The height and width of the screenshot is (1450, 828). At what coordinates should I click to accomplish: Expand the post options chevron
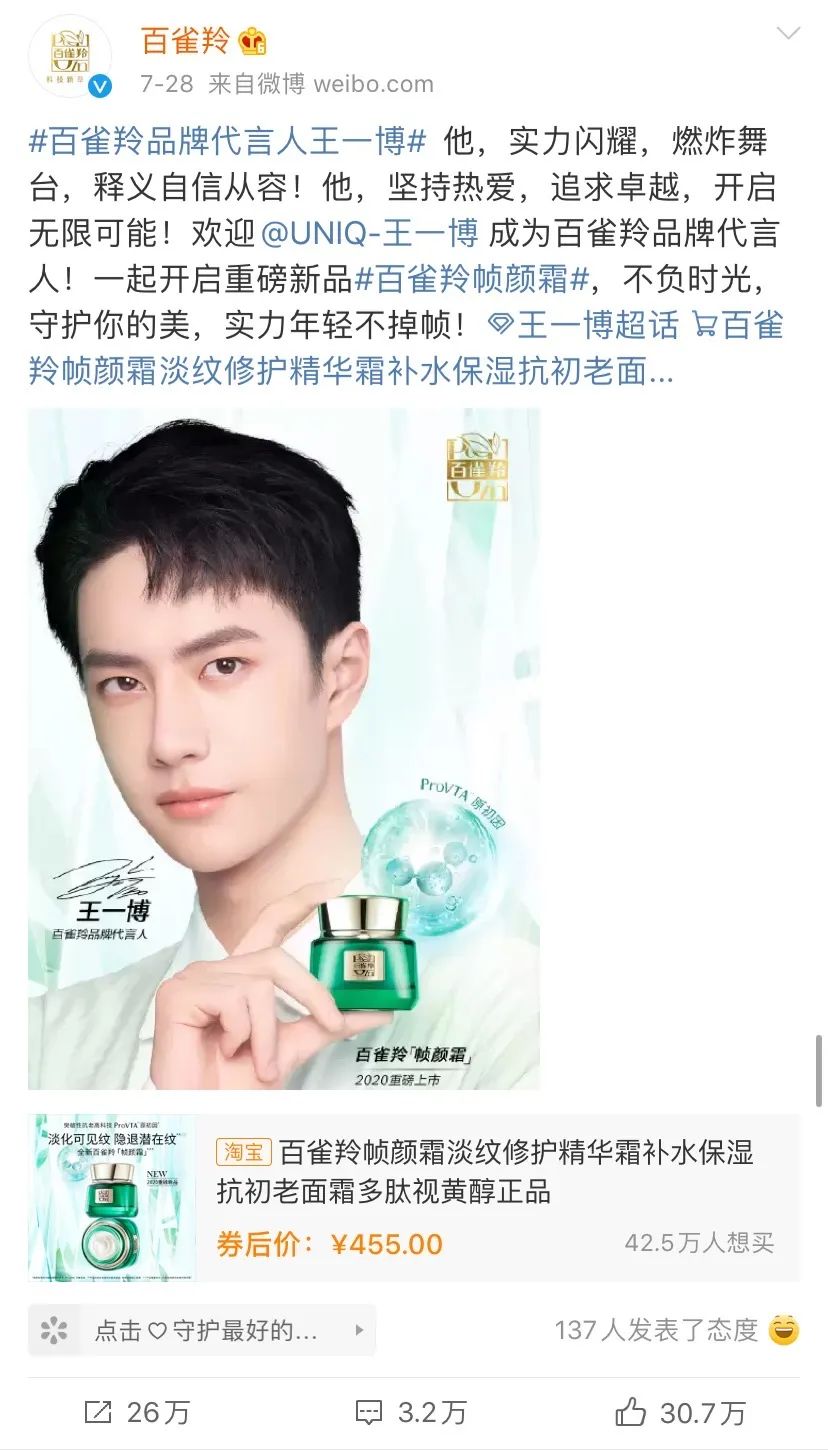(788, 34)
